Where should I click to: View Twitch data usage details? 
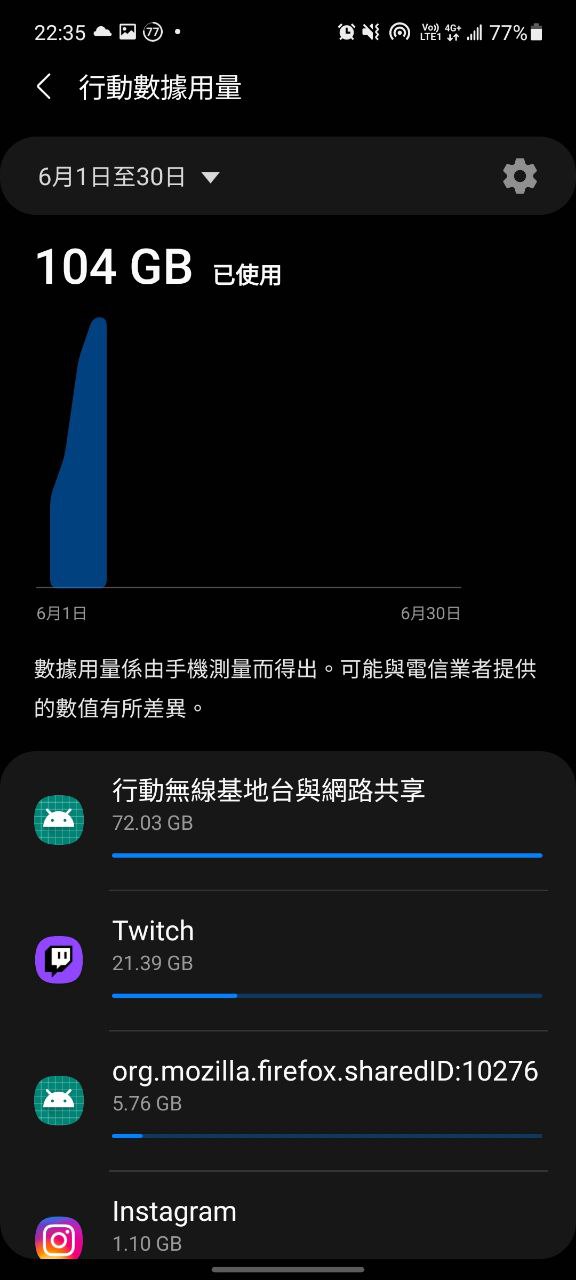click(x=288, y=961)
